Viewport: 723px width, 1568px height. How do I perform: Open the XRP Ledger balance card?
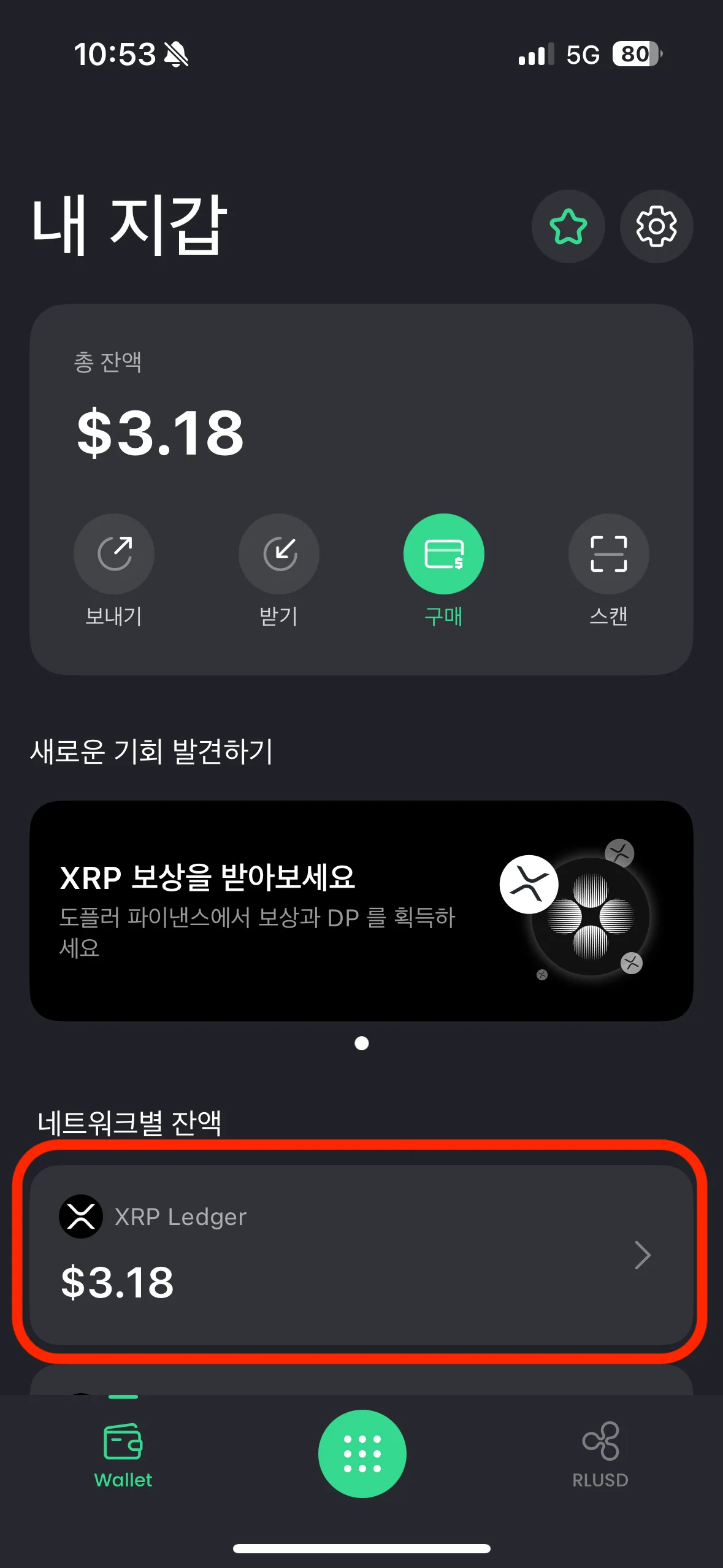tap(361, 1254)
